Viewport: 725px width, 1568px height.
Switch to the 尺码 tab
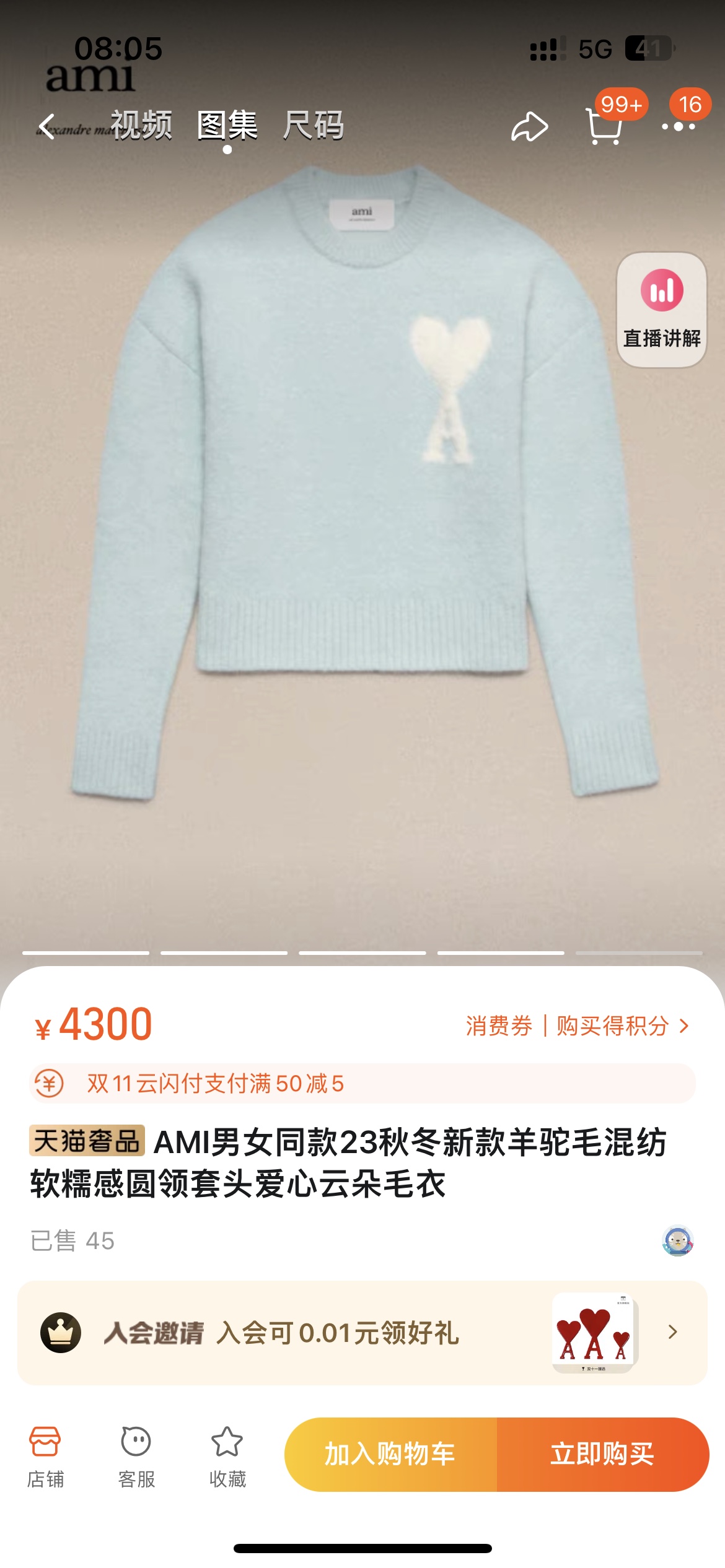(x=314, y=126)
